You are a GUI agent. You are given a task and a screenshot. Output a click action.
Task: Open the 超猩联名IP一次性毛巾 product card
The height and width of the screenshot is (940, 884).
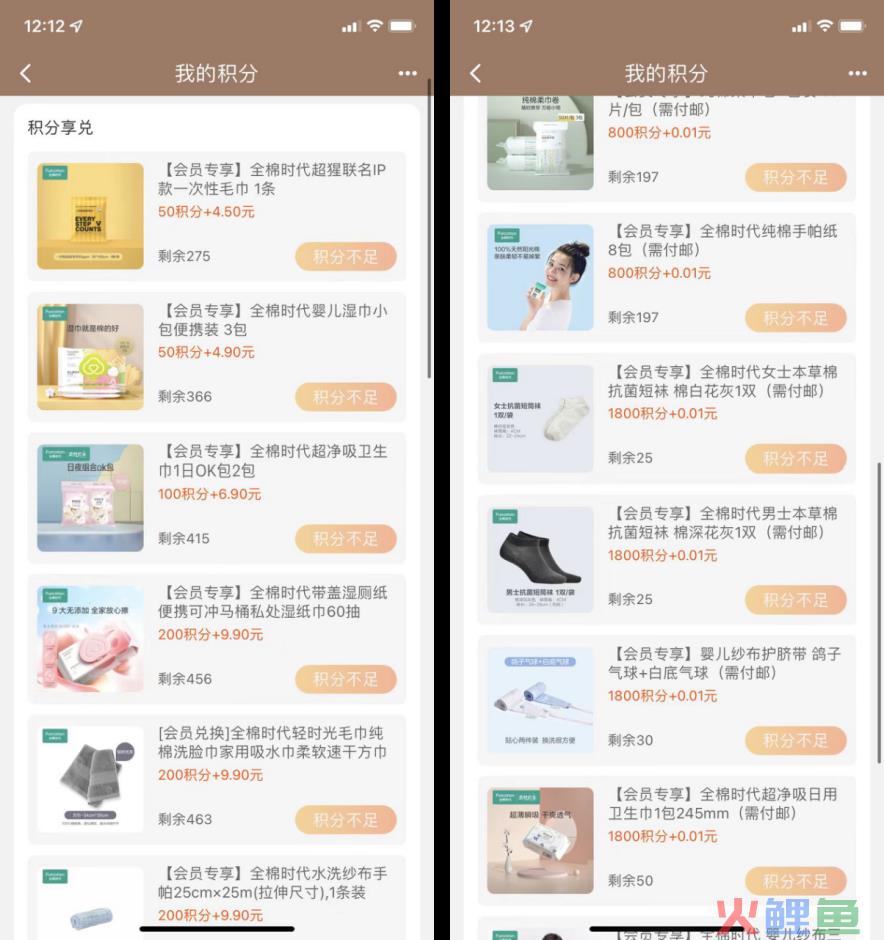click(x=271, y=180)
